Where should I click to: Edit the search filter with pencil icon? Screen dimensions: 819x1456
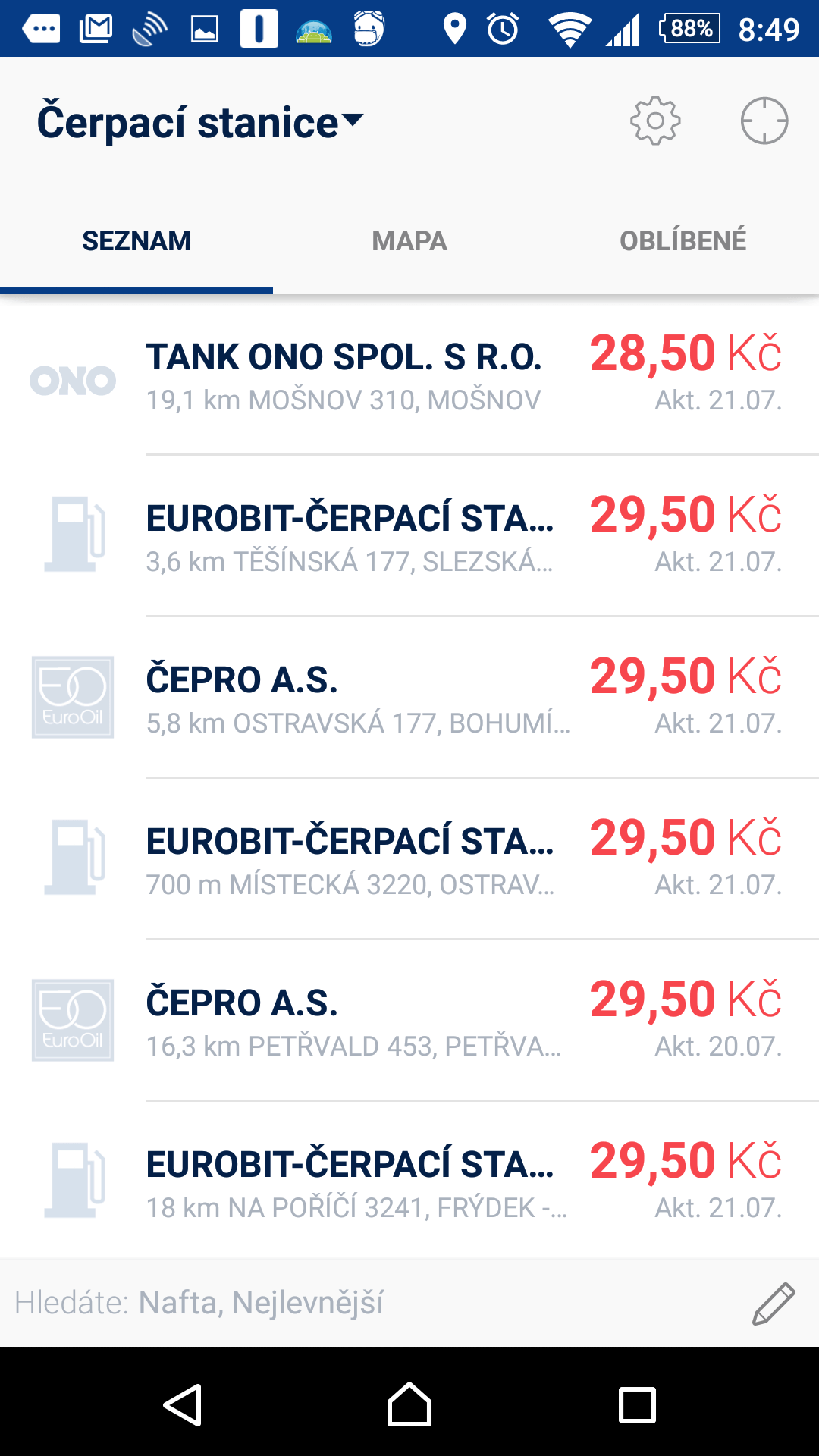(x=773, y=1304)
